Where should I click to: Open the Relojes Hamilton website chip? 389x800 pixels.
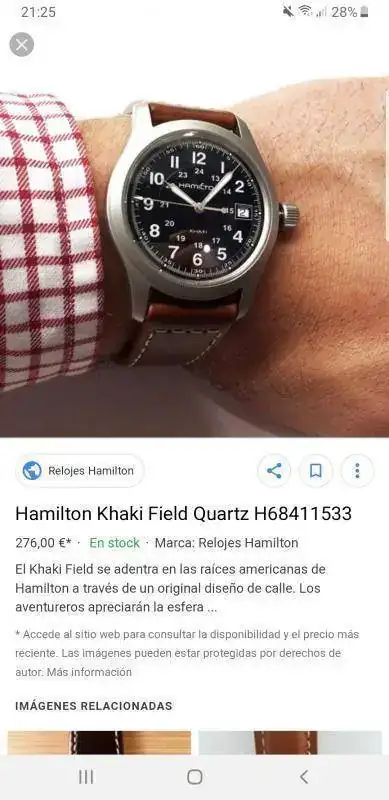tap(80, 470)
